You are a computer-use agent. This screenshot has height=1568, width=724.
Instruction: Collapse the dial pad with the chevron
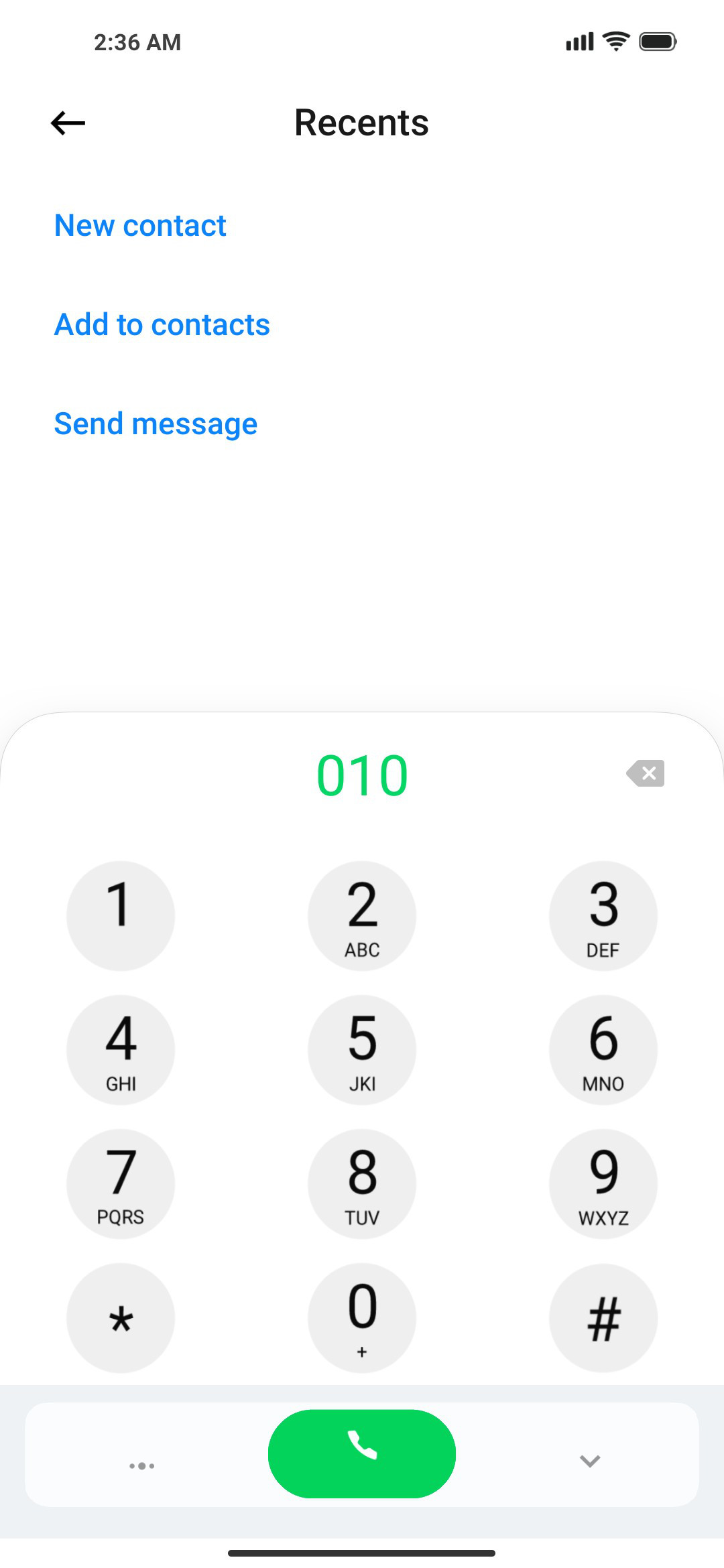(x=590, y=1461)
